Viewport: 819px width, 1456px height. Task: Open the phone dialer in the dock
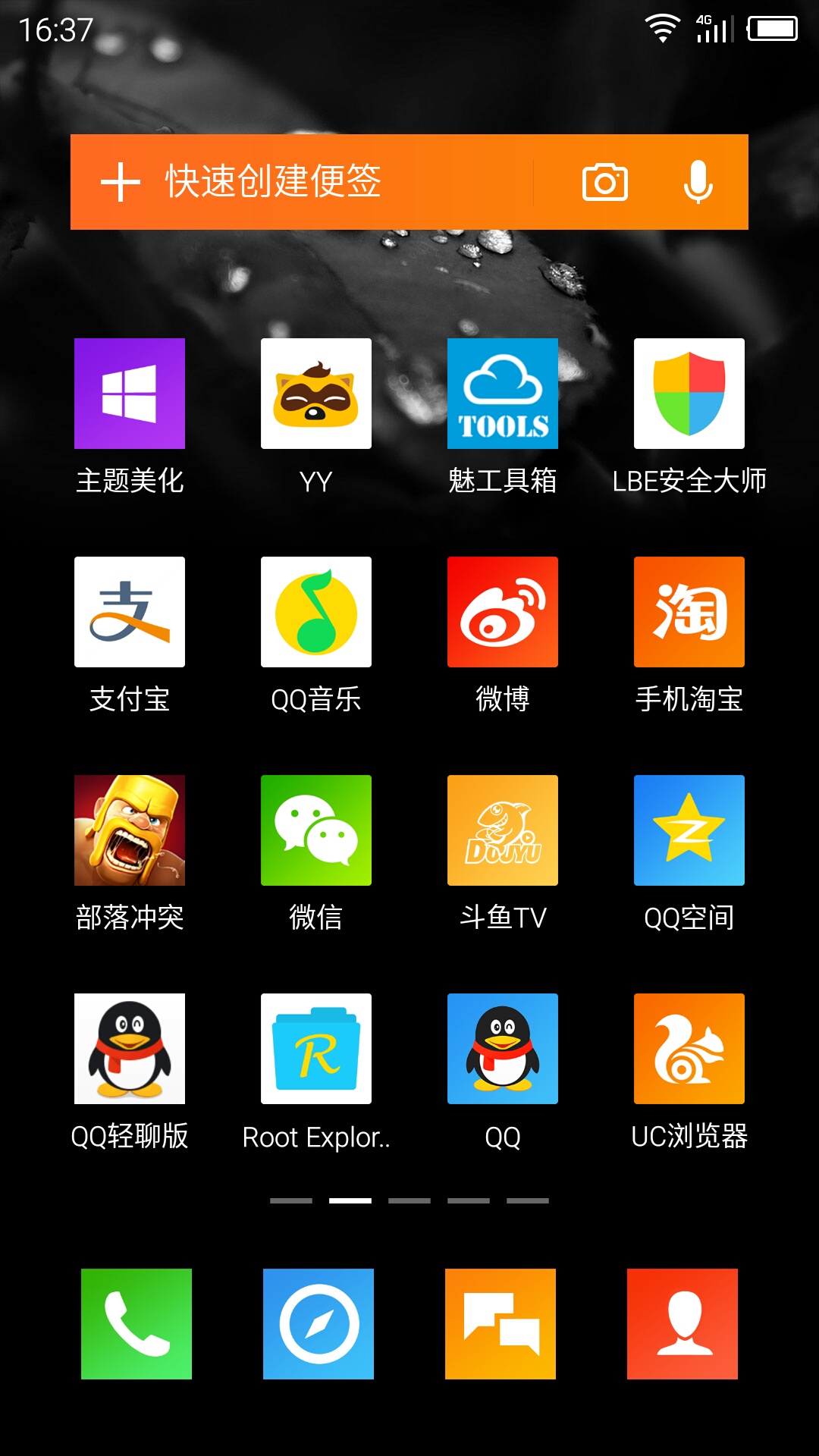click(136, 1324)
